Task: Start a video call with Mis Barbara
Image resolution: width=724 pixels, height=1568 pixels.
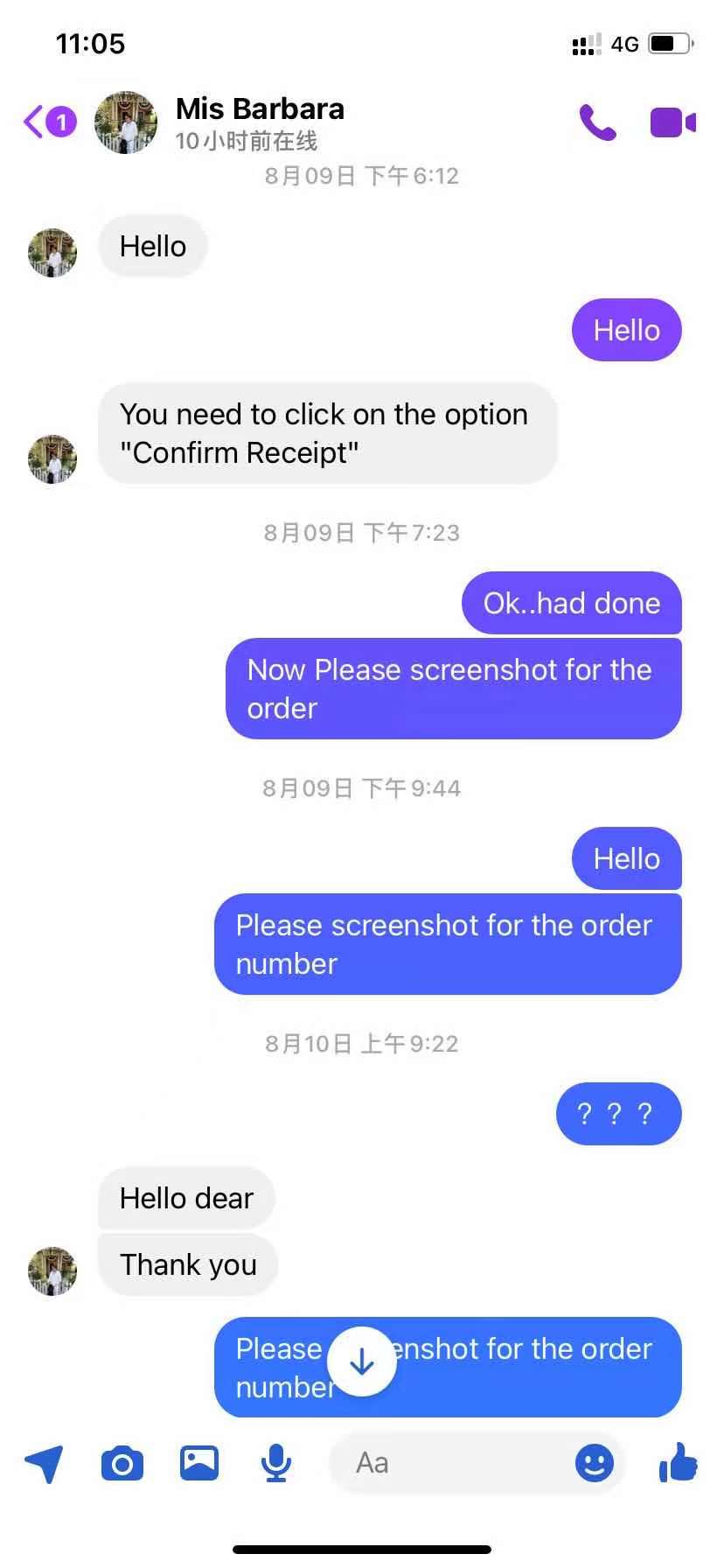Action: coord(672,122)
